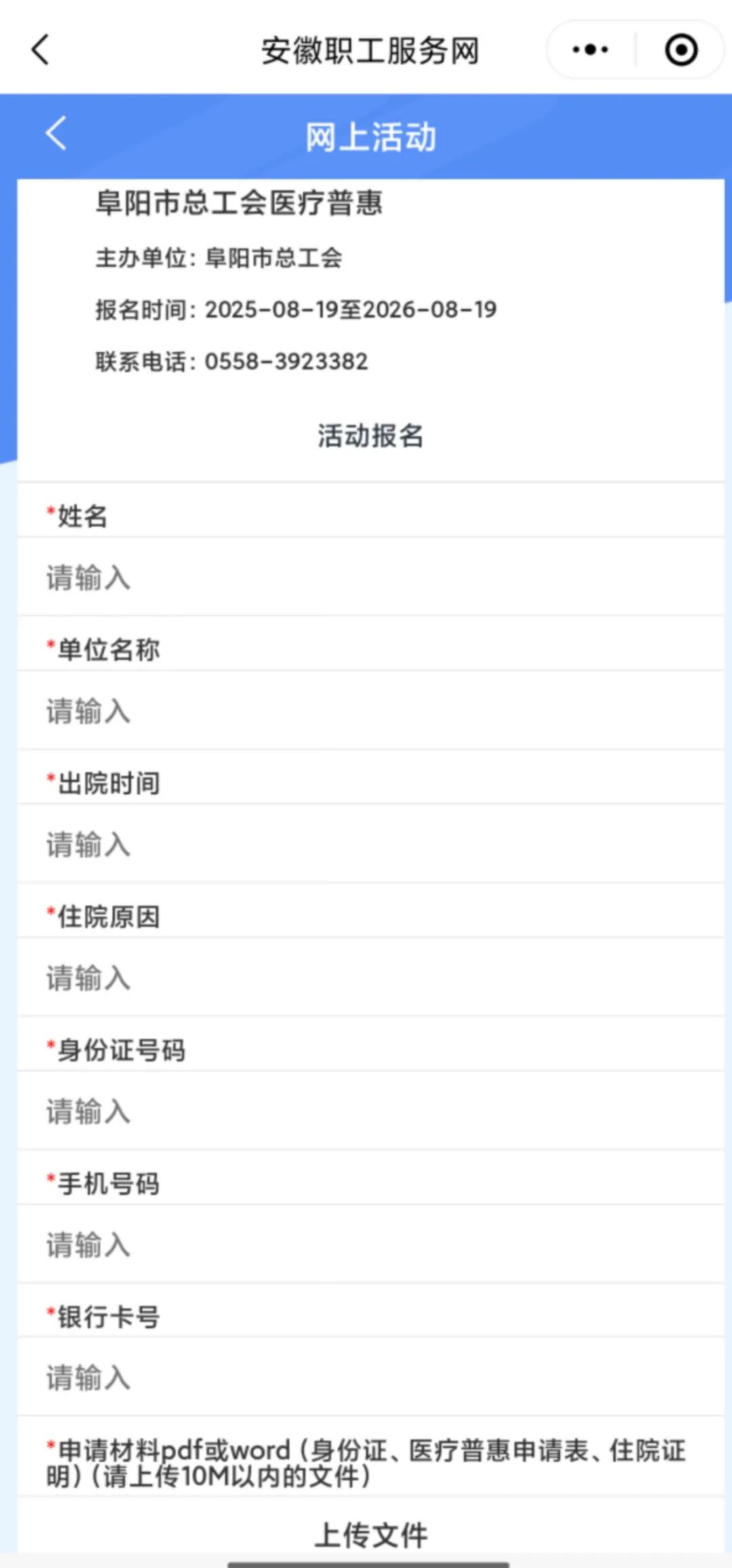
Task: Tap the 出院时间 input field
Action: coord(371,845)
